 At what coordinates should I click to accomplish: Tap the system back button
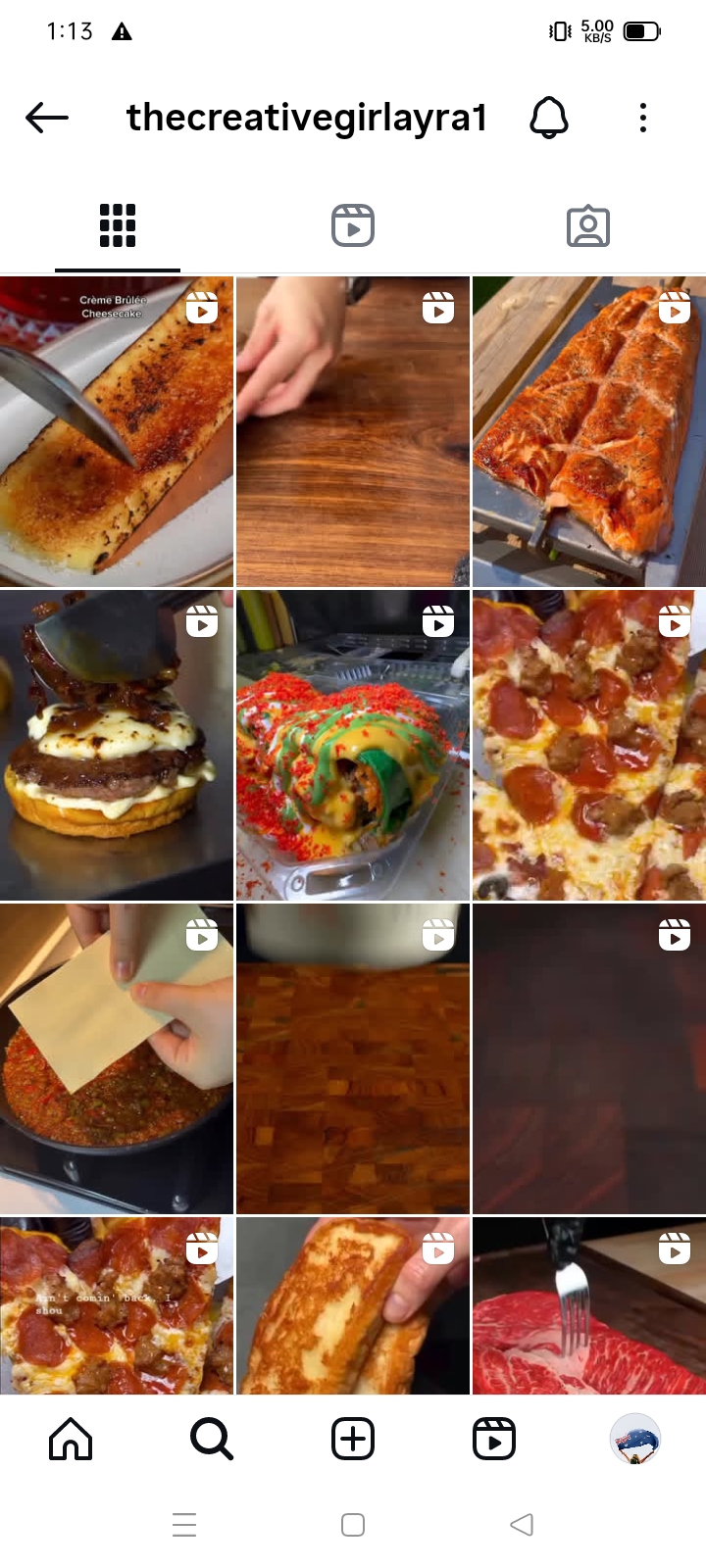click(522, 1525)
